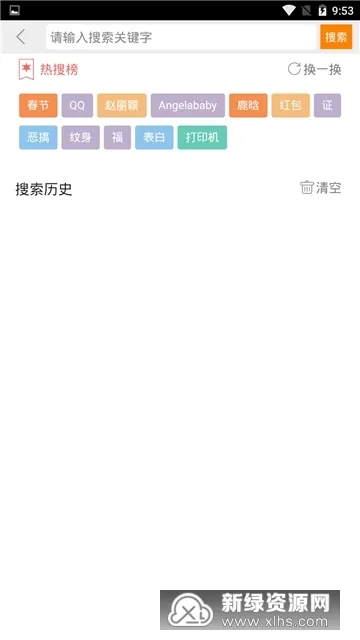Focus the search keyword input field
The height and width of the screenshot is (640, 360).
click(181, 37)
